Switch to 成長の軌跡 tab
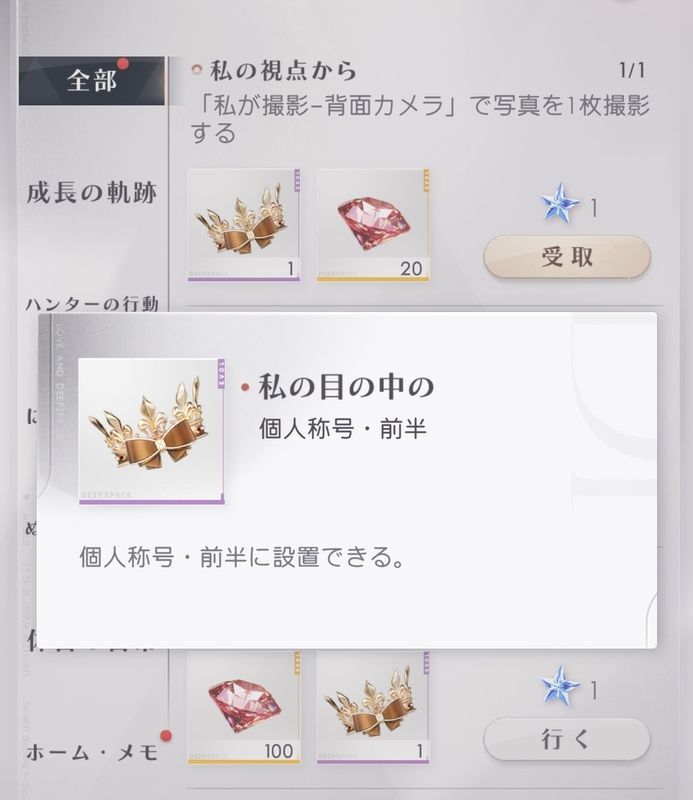Screen dimensions: 693x800 tap(91, 193)
